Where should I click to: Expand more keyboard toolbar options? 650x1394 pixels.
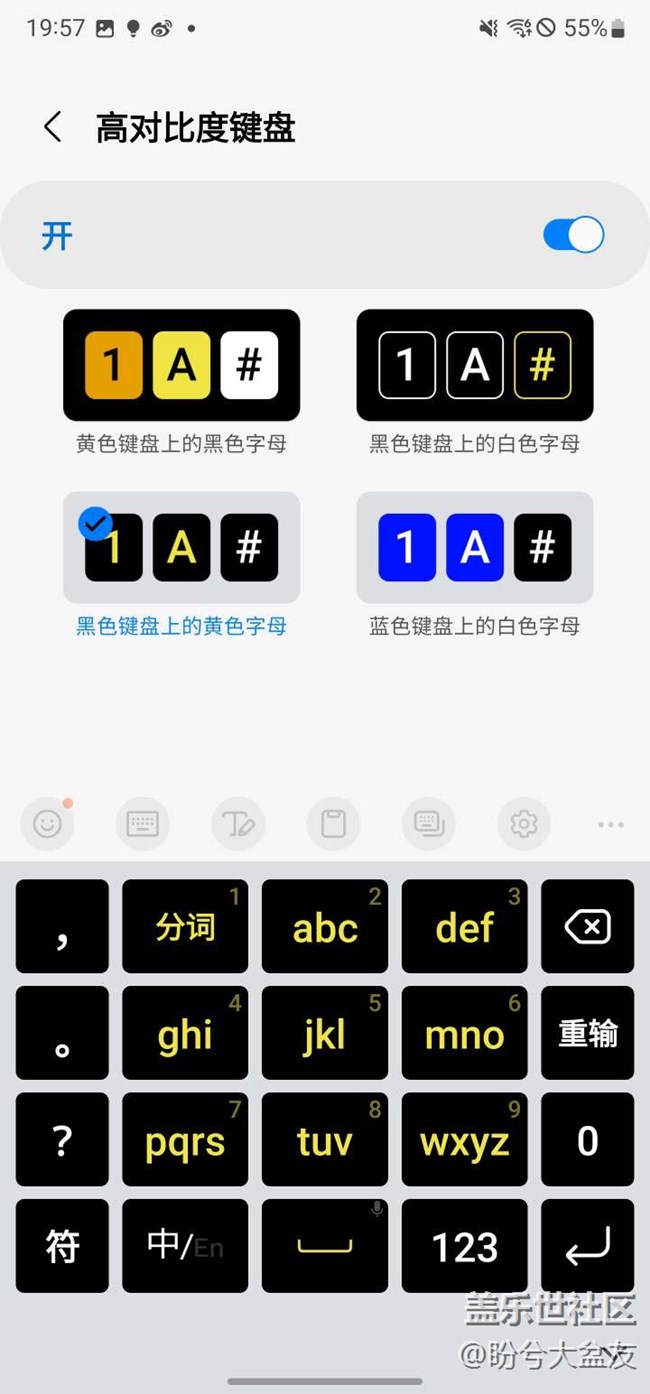(610, 824)
